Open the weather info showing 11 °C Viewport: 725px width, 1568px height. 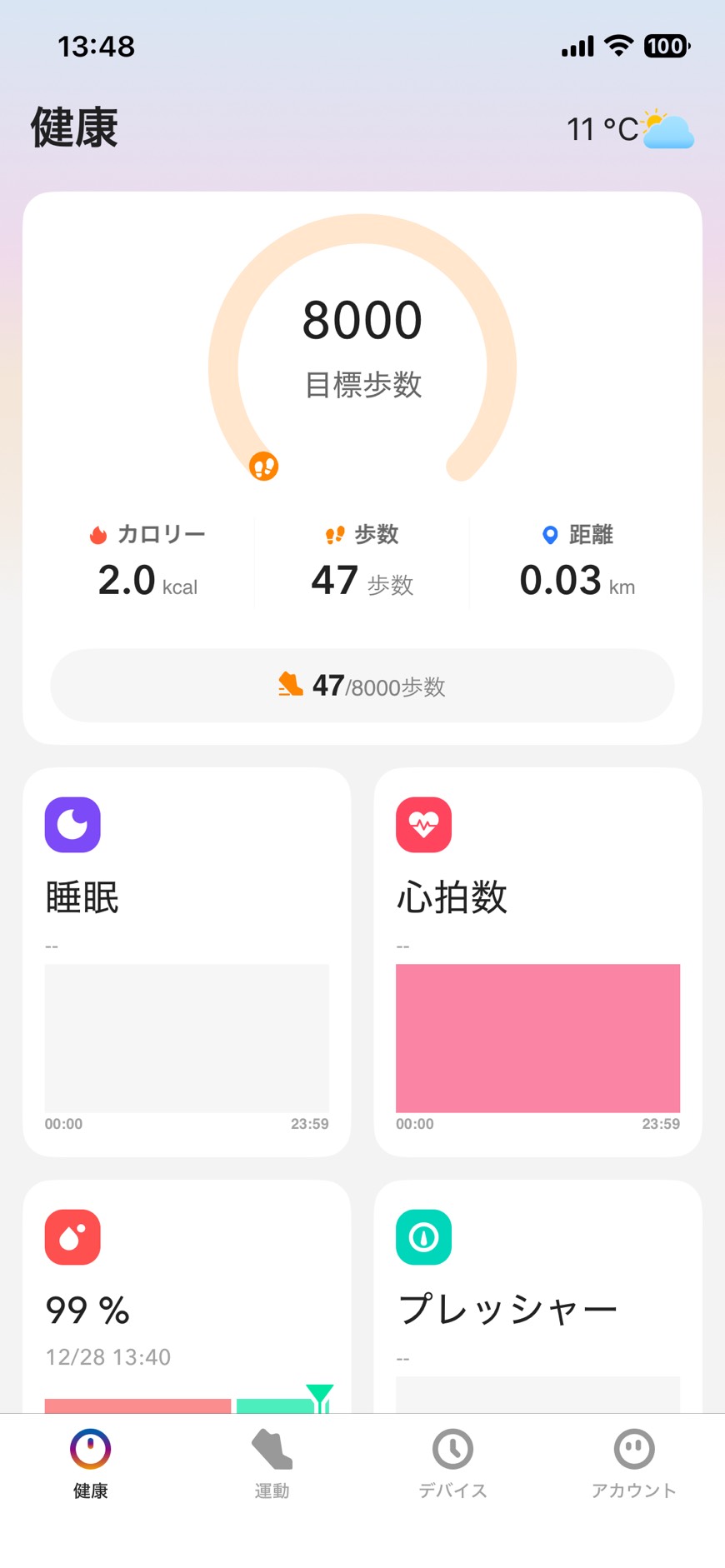point(630,129)
